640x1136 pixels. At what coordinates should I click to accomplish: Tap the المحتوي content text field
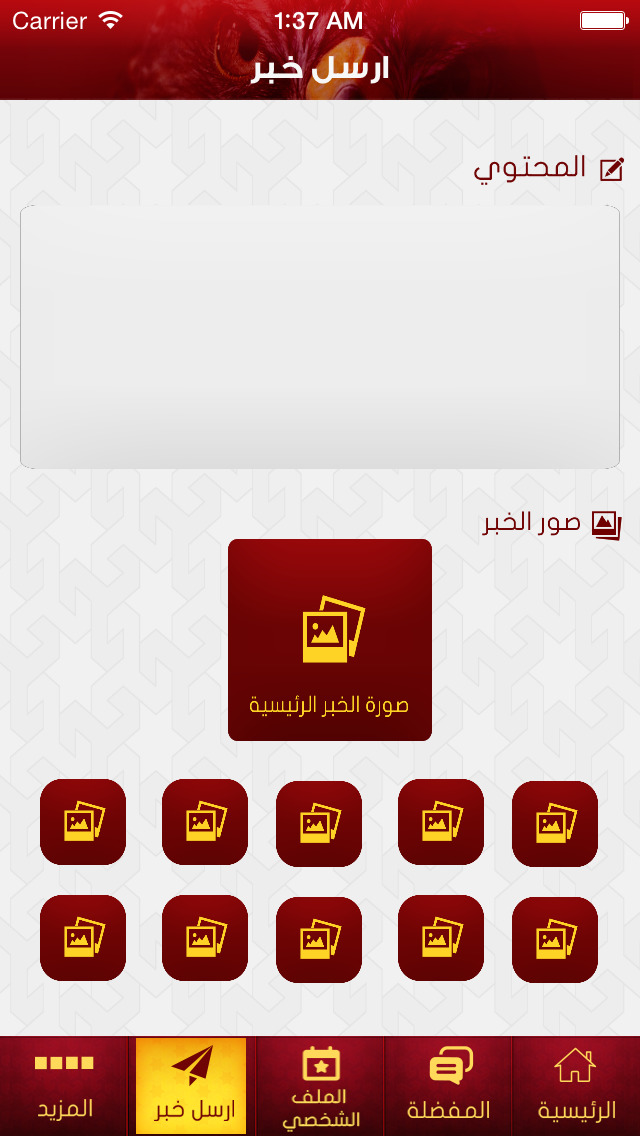click(x=320, y=337)
